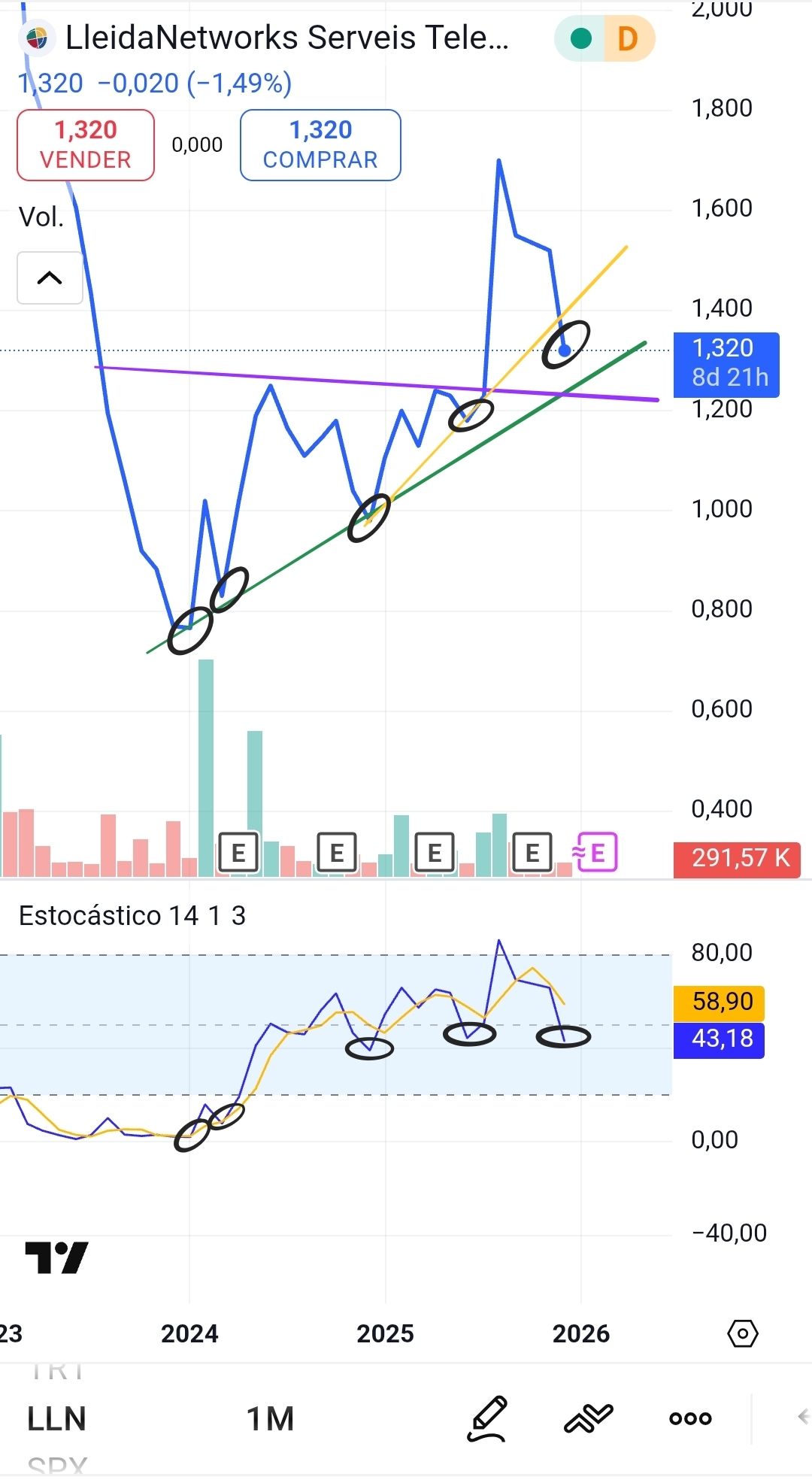812x1480 pixels.
Task: Open the indicators menu
Action: coord(589,1418)
